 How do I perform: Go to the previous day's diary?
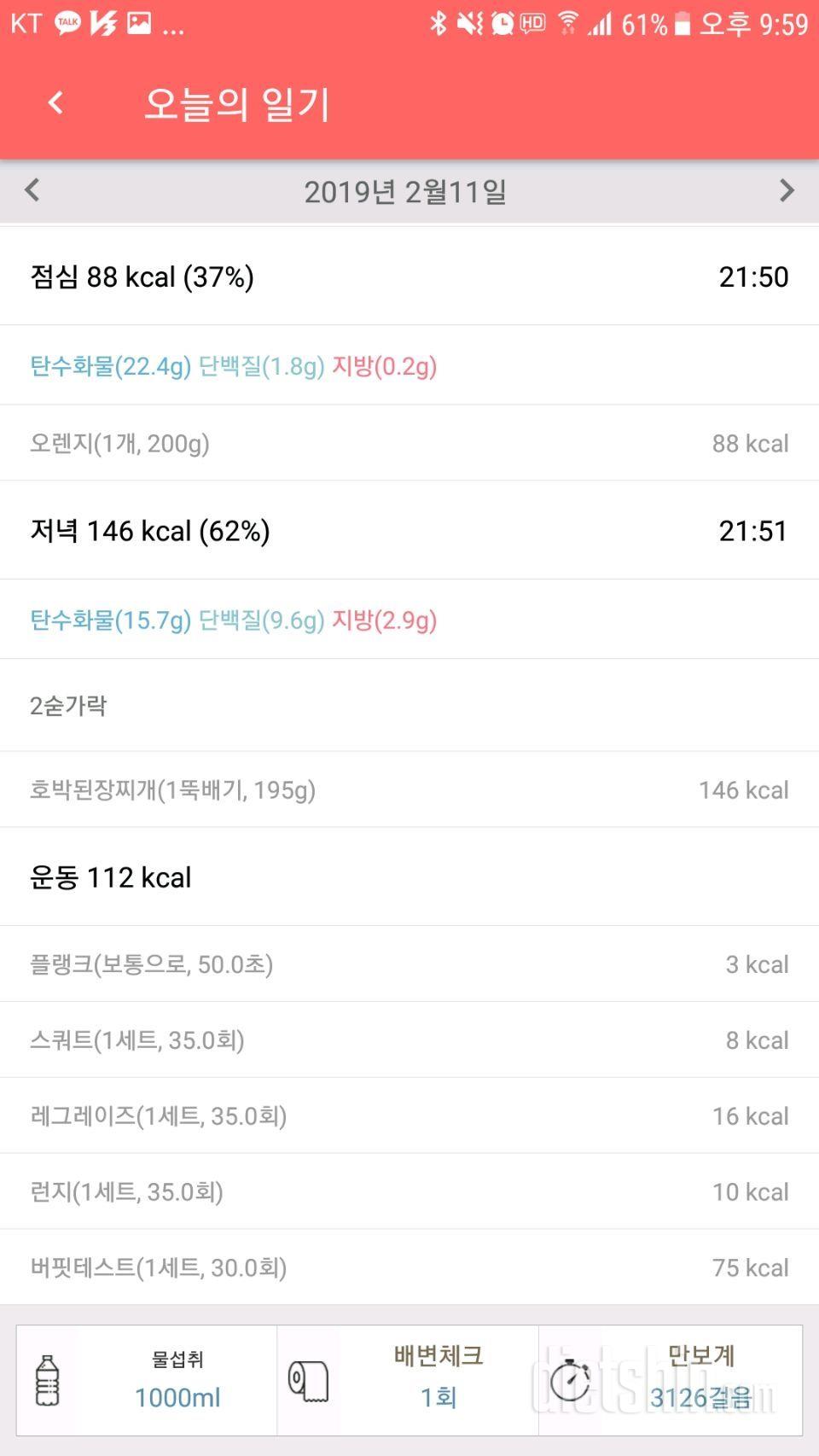click(32, 190)
